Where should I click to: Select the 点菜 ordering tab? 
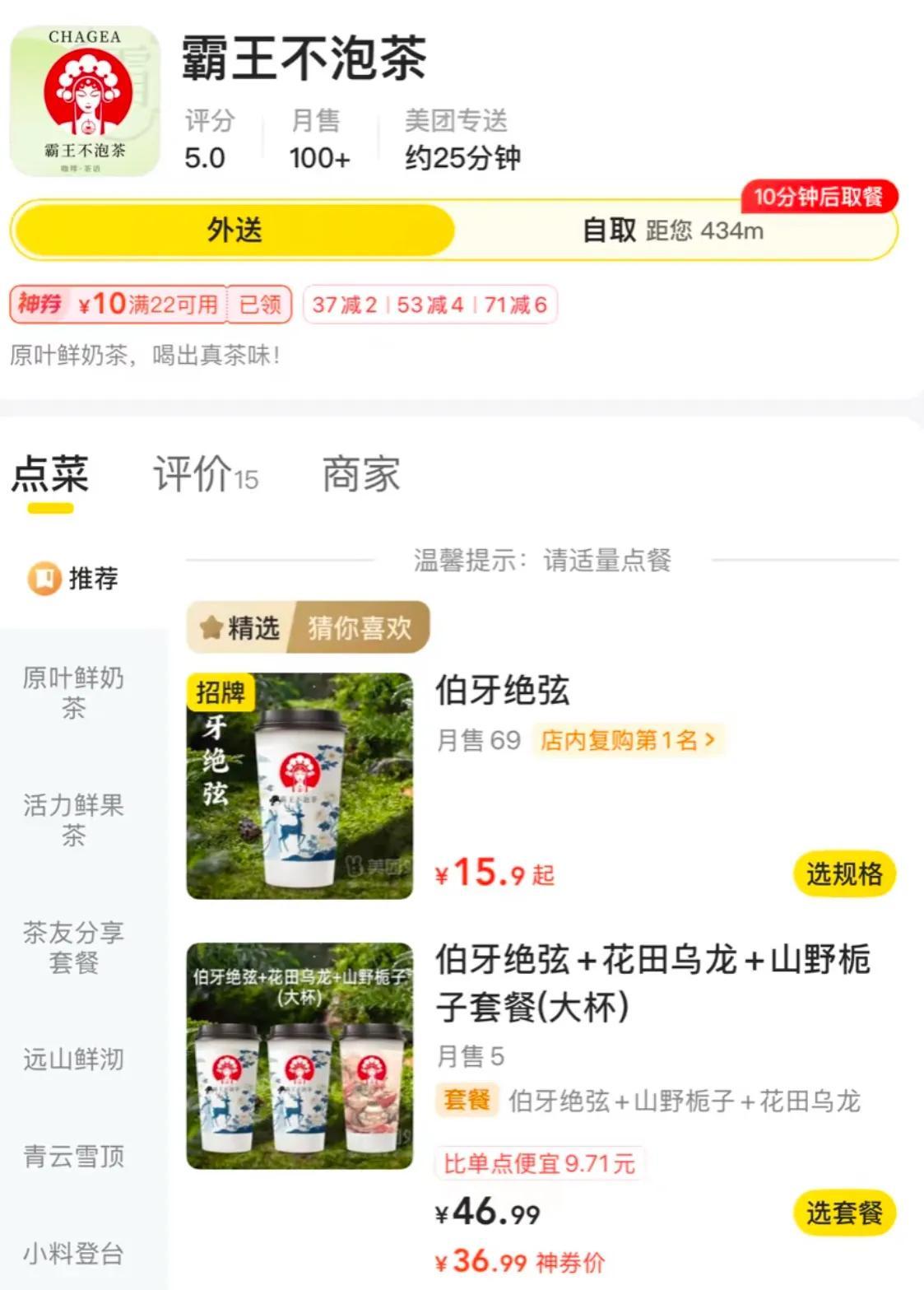click(x=50, y=475)
